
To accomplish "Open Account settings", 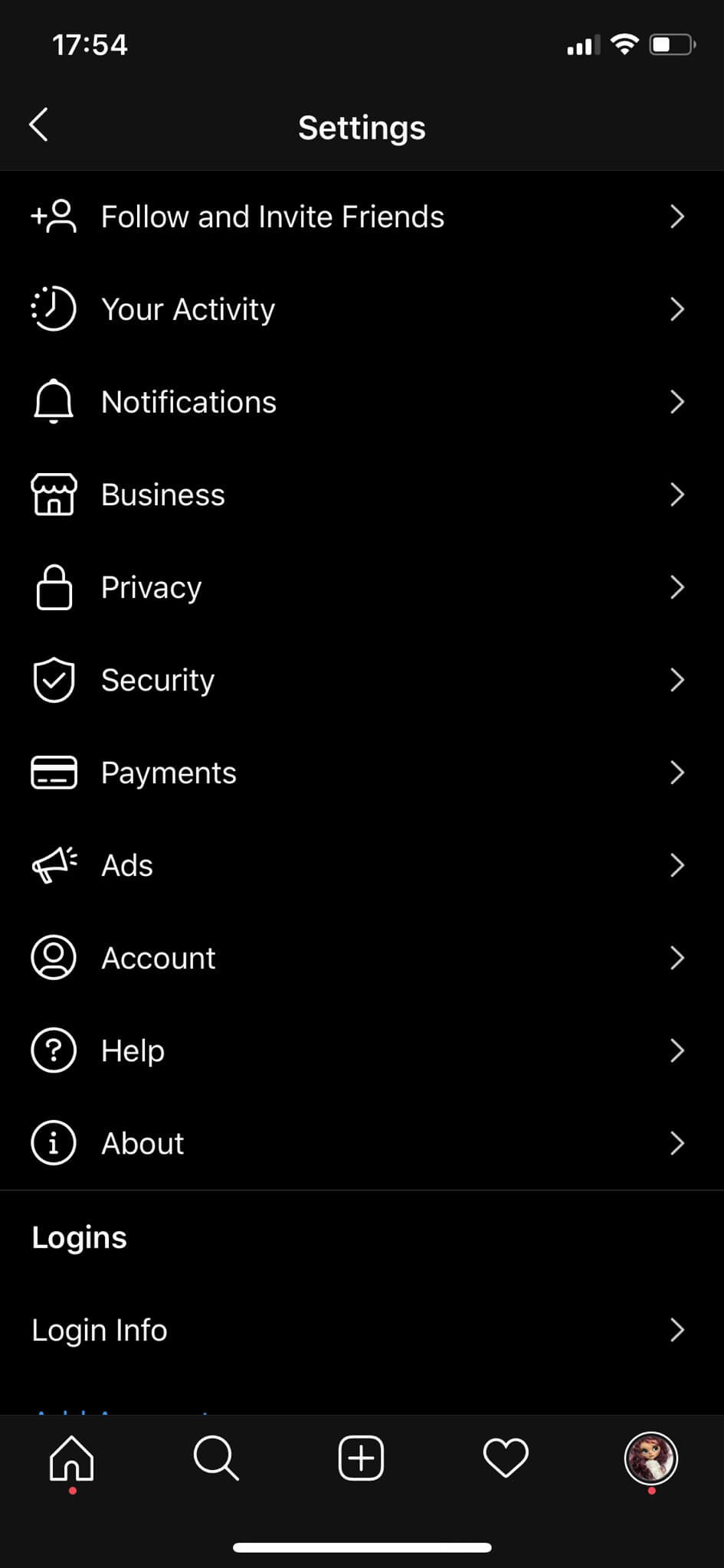I will [362, 958].
